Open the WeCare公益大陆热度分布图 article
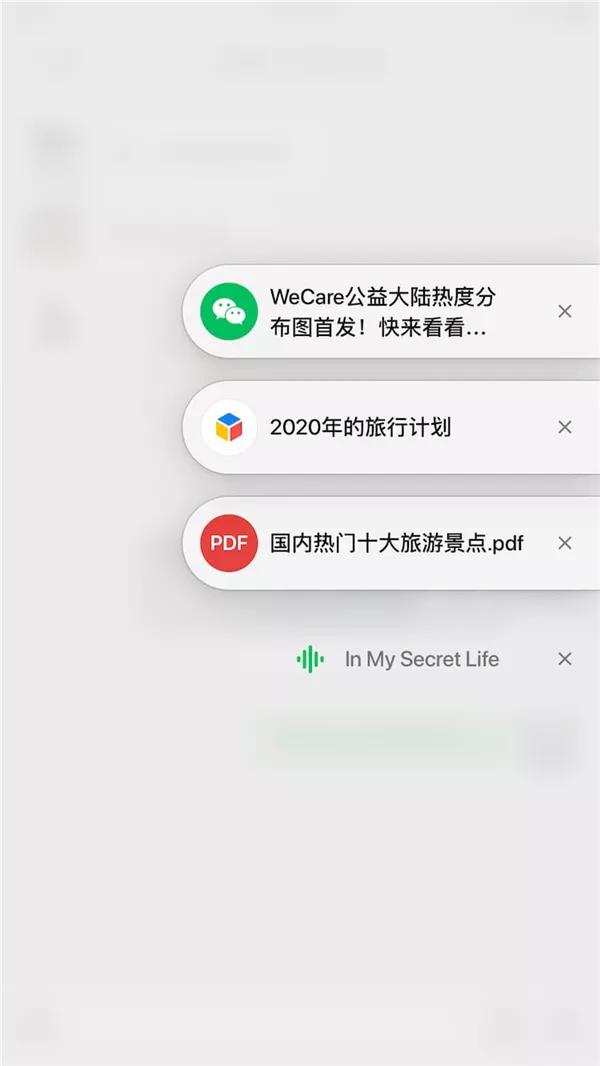Image resolution: width=600 pixels, height=1066 pixels. (380, 312)
